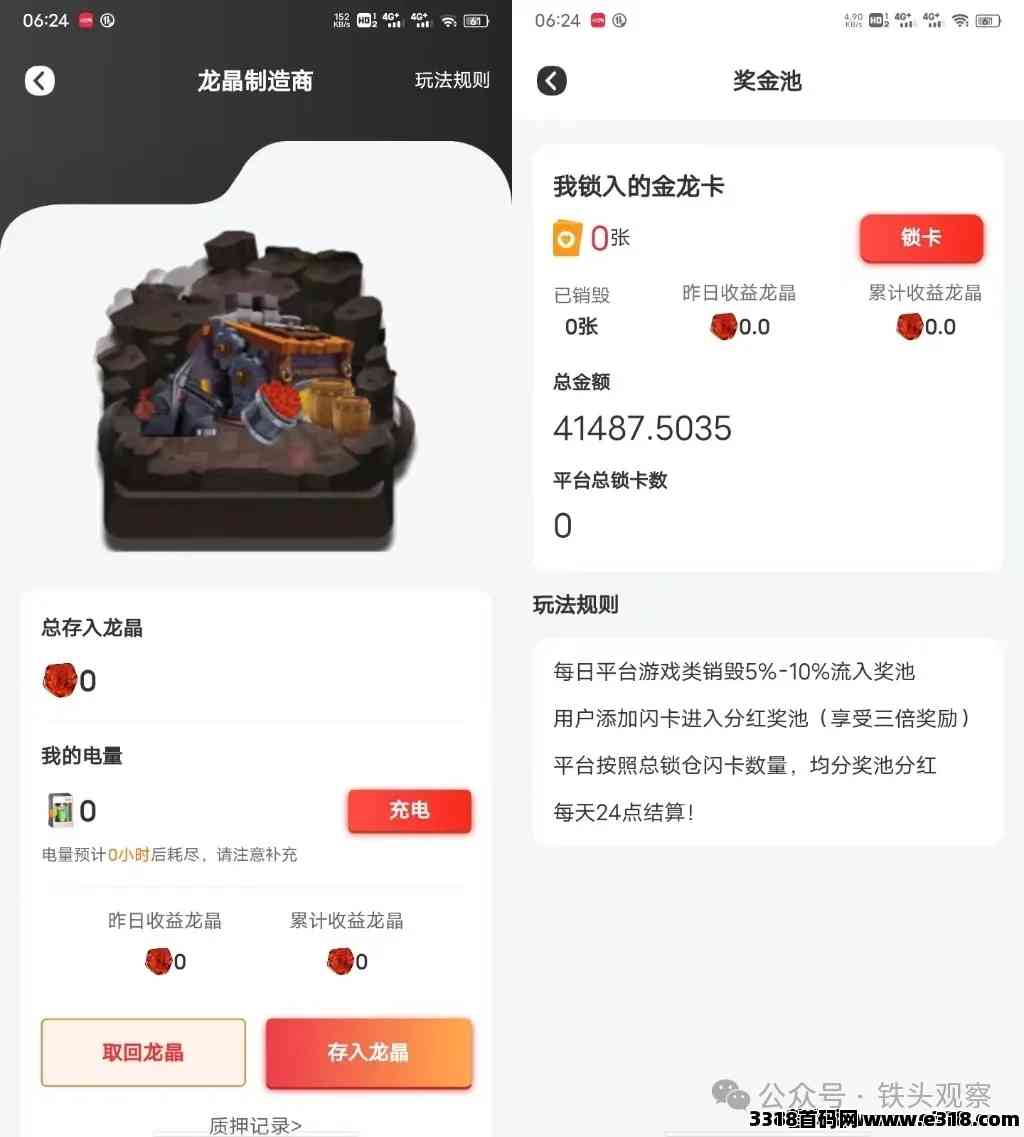Go back from the 龙晶制造商 page

(40, 81)
